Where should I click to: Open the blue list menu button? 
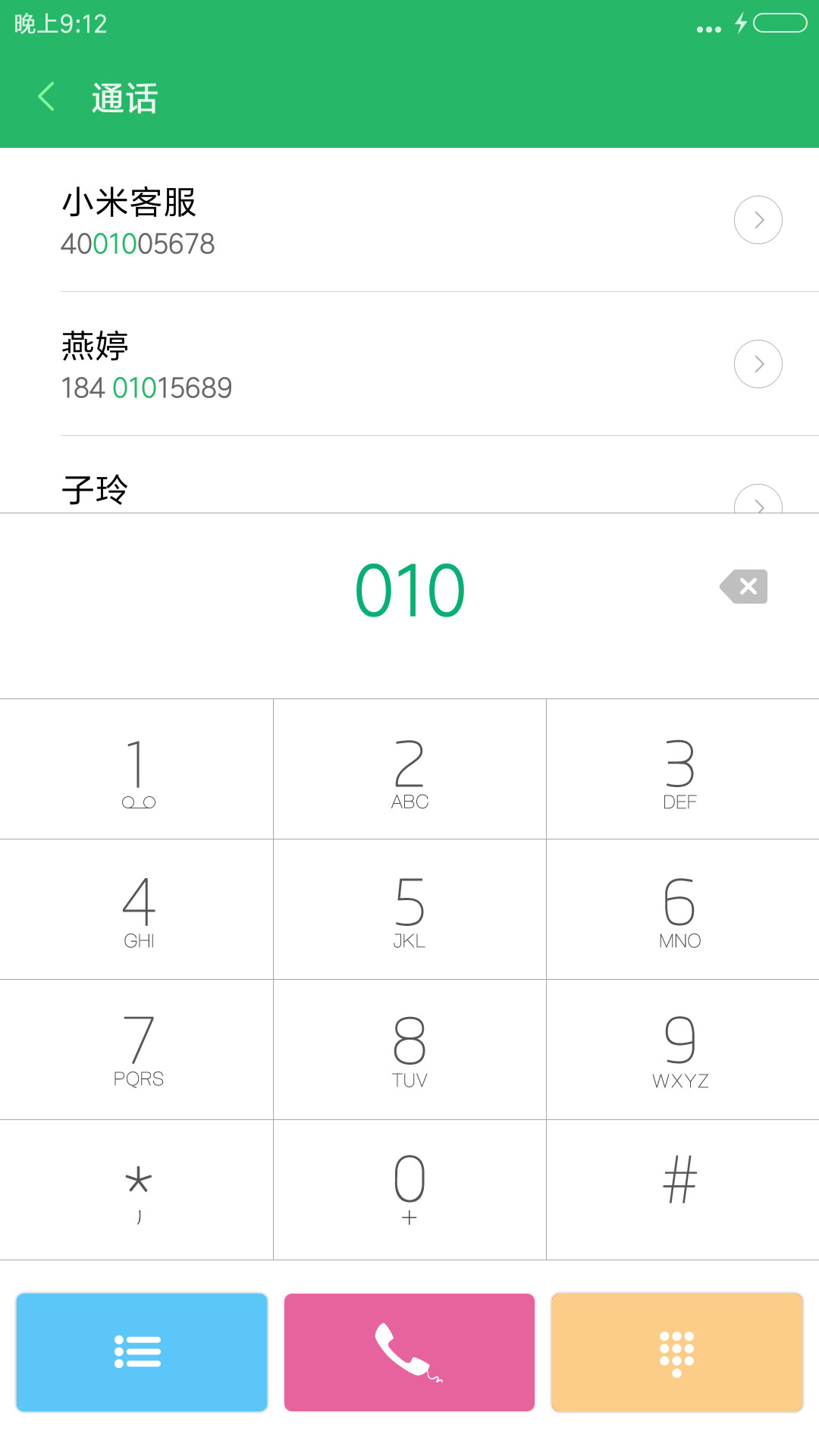click(x=142, y=1352)
